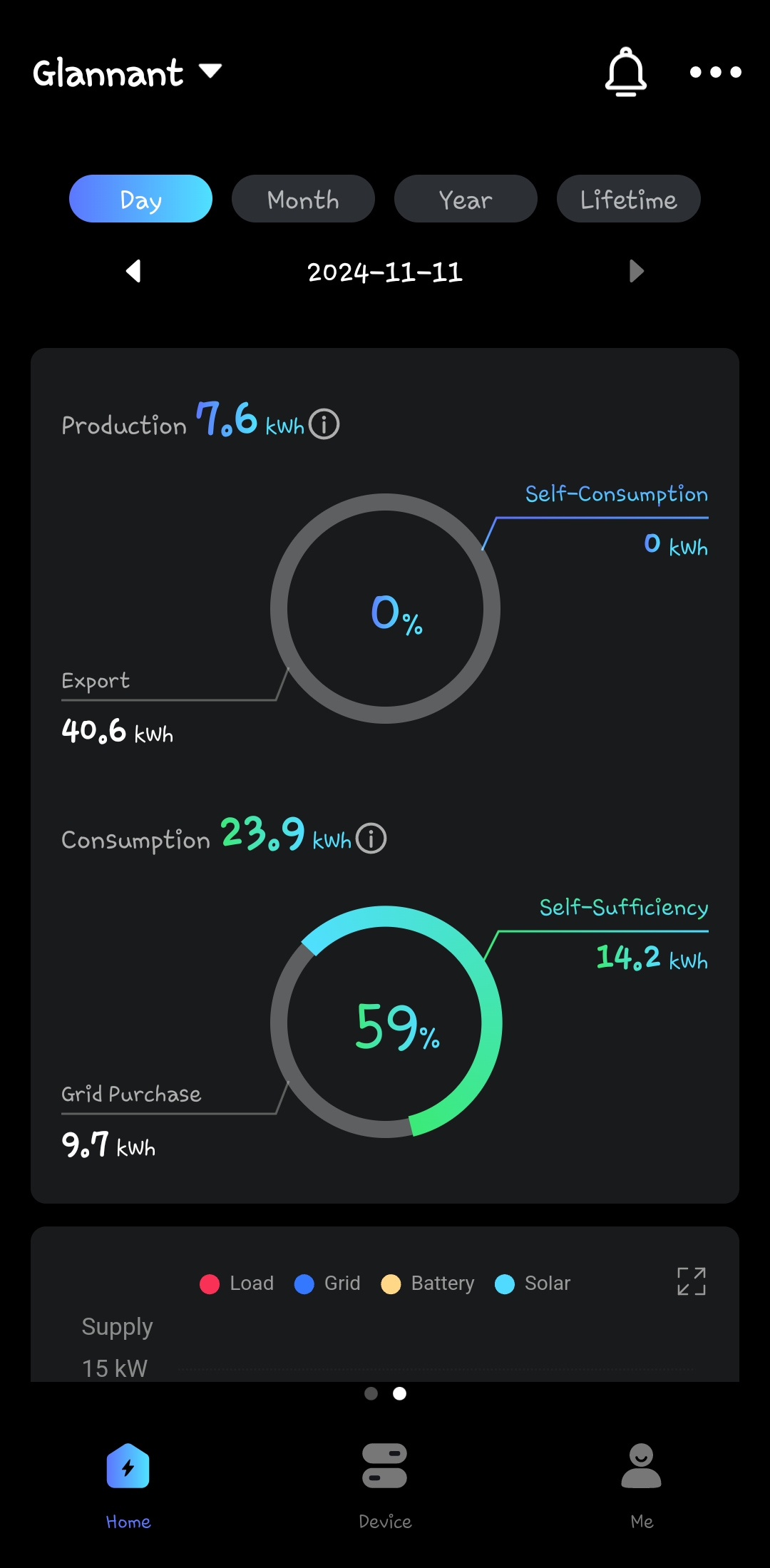Open the notifications bell
This screenshot has height=1568, width=770.
tap(625, 72)
